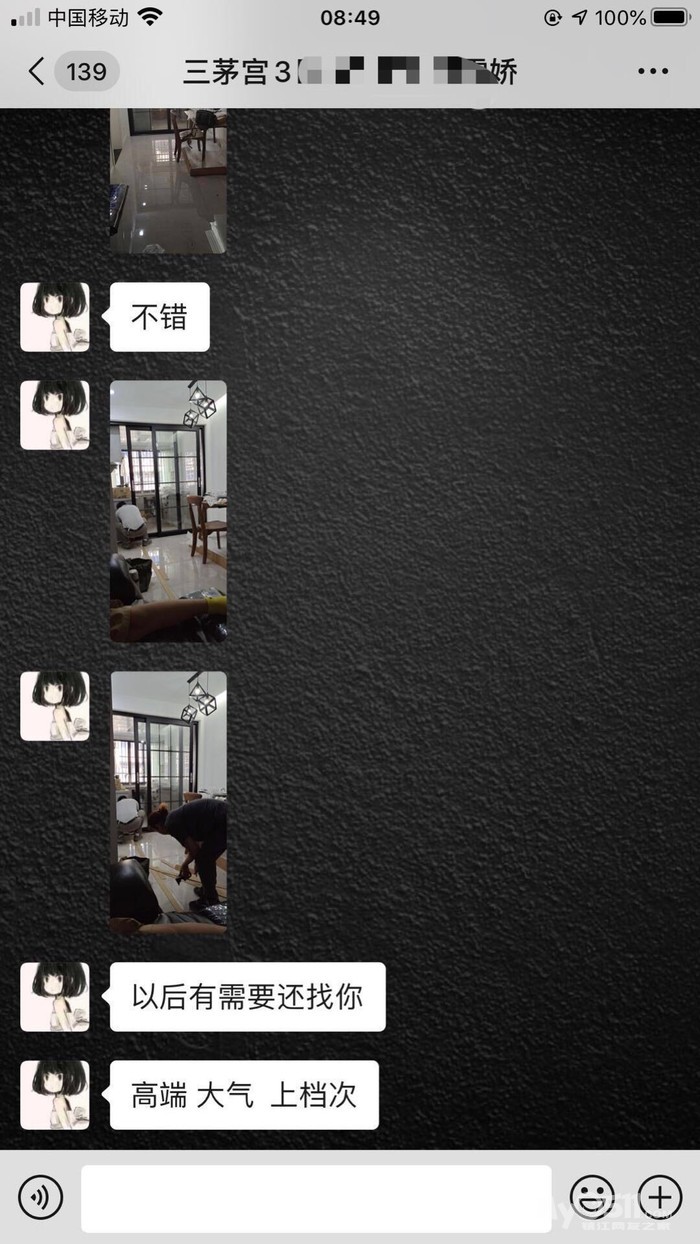Open the emoji picker
Image resolution: width=700 pixels, height=1244 pixels.
coord(592,1197)
